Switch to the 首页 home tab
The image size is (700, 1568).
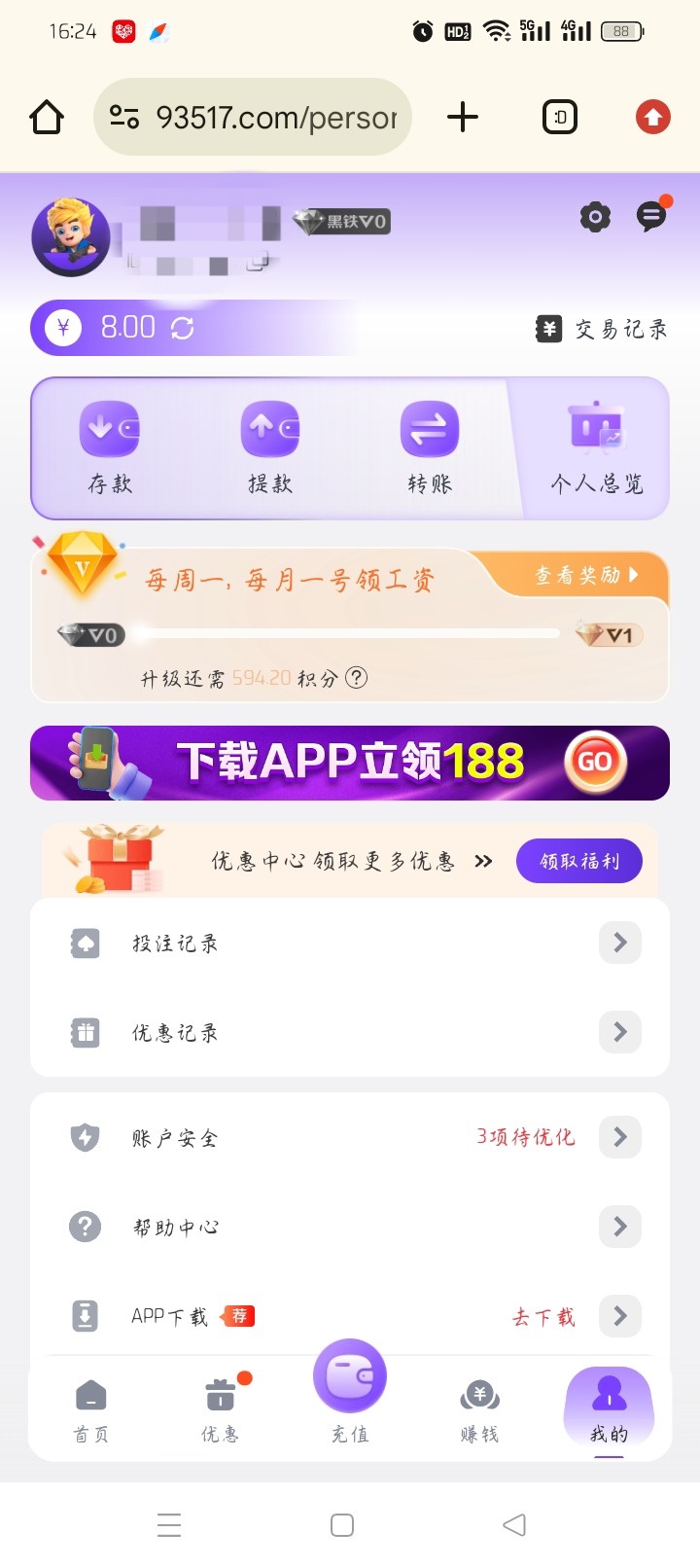(x=91, y=1409)
